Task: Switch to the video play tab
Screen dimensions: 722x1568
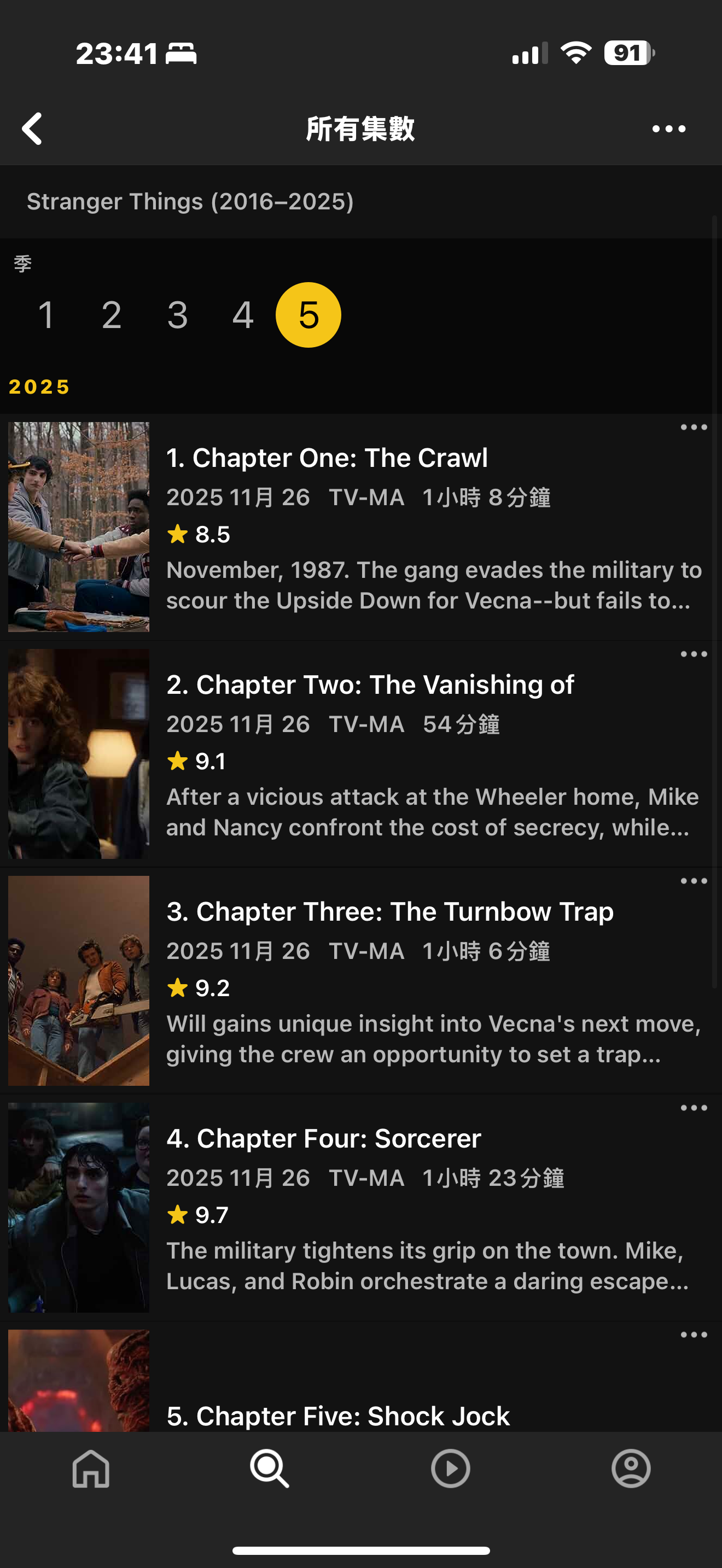Action: pyautogui.click(x=451, y=1468)
